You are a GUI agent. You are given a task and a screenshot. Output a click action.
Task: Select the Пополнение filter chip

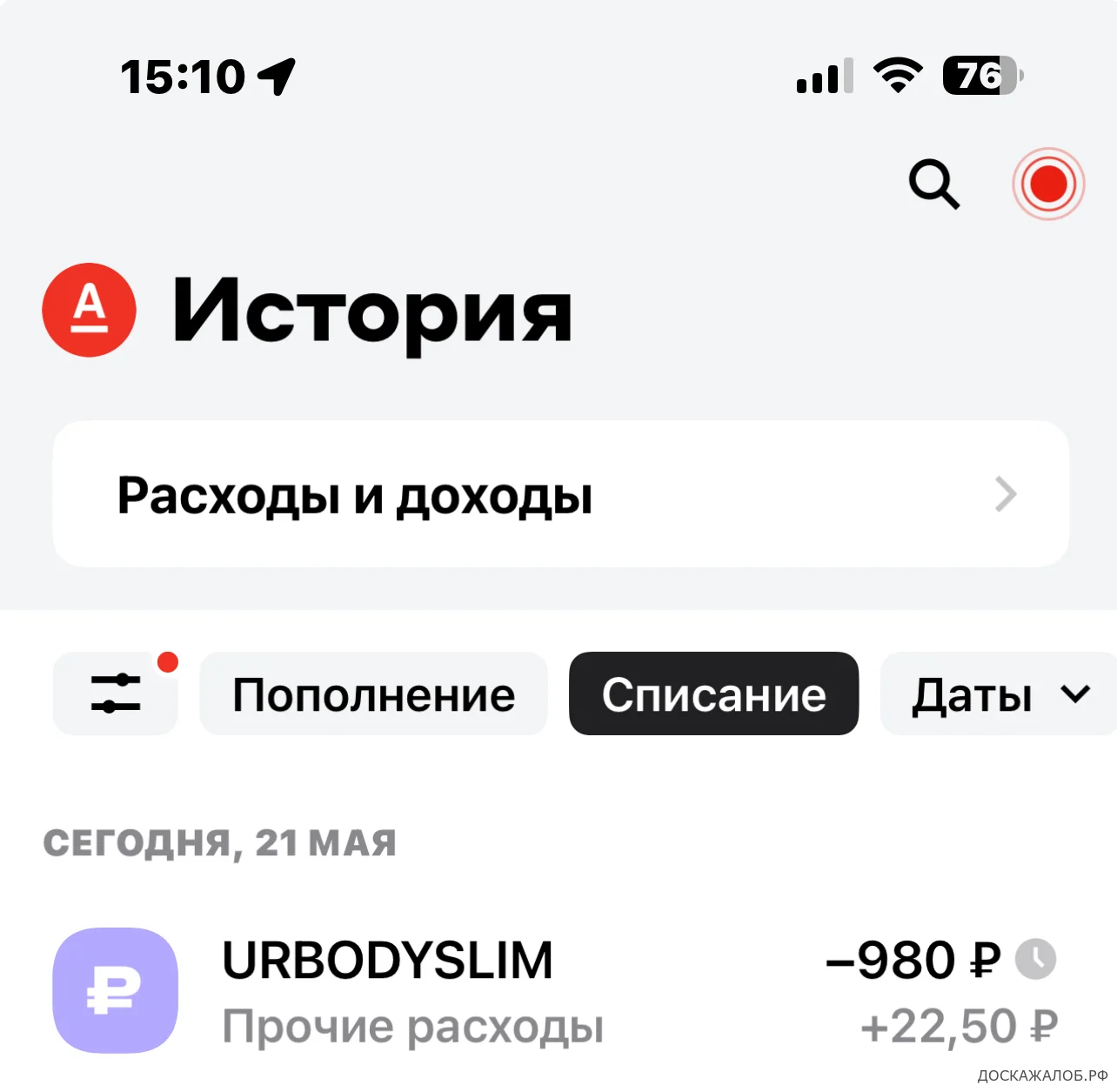pos(373,694)
